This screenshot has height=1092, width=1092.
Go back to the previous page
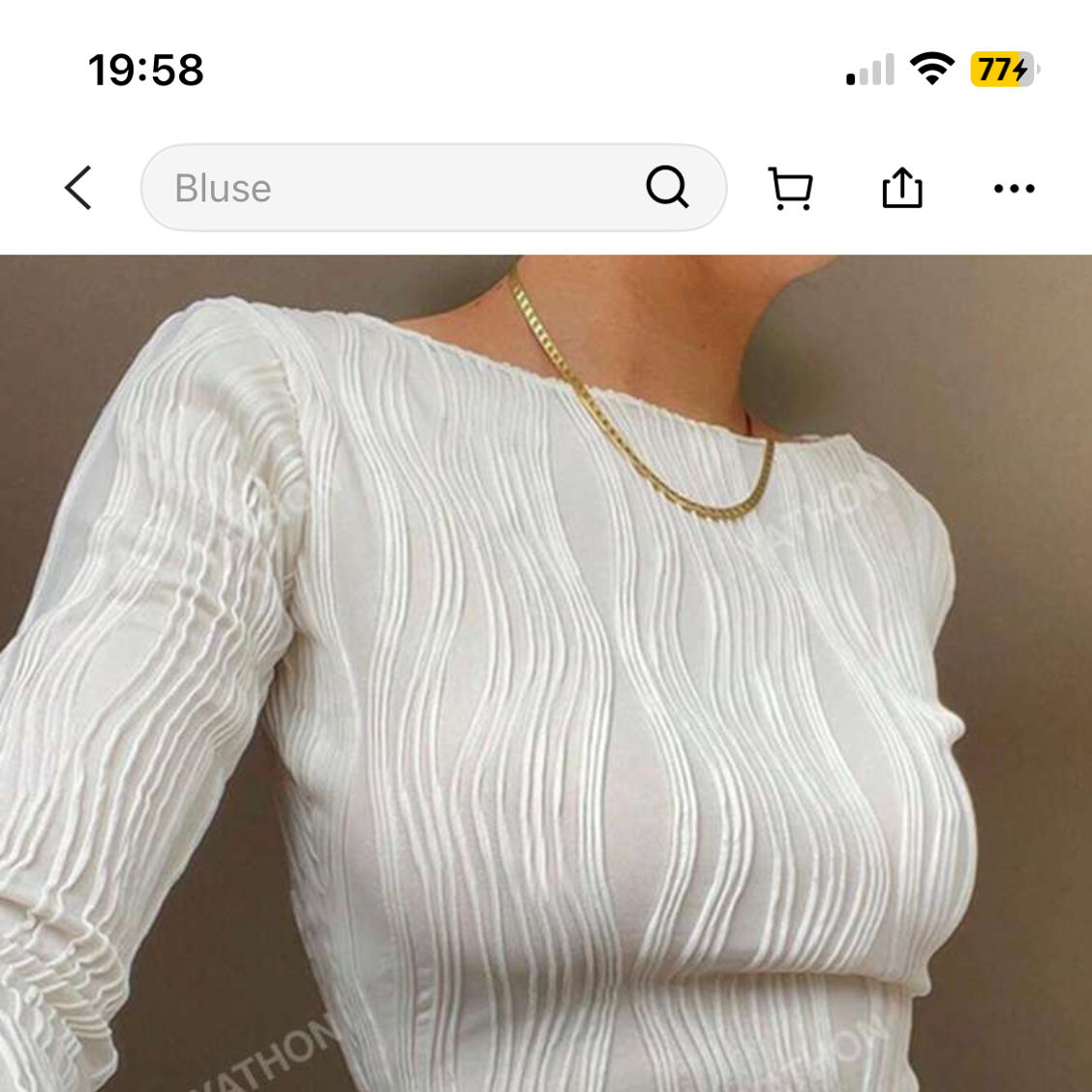coord(78,188)
